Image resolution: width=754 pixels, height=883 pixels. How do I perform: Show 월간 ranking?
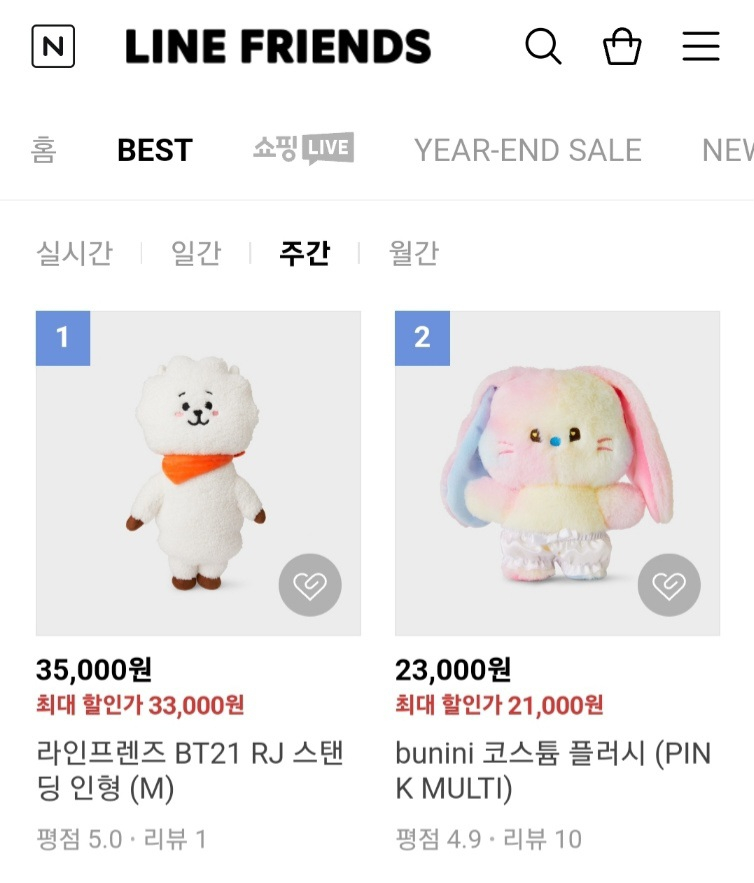coord(413,253)
